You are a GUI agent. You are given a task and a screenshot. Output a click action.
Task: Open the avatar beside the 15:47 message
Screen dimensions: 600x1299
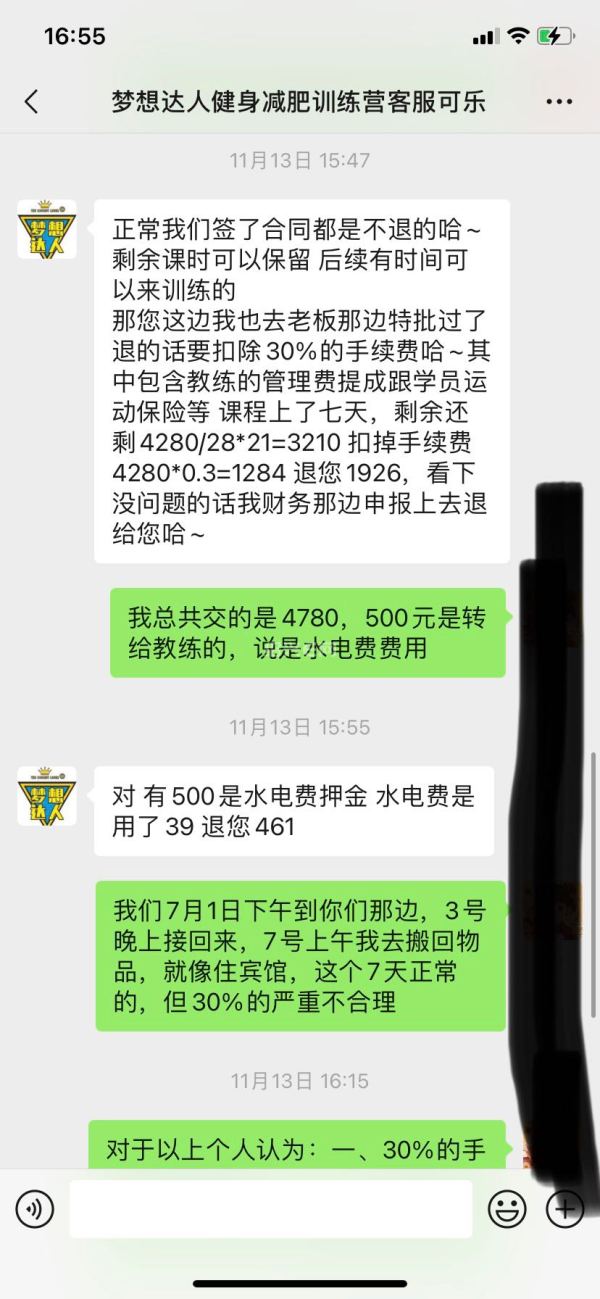pyautogui.click(x=47, y=229)
